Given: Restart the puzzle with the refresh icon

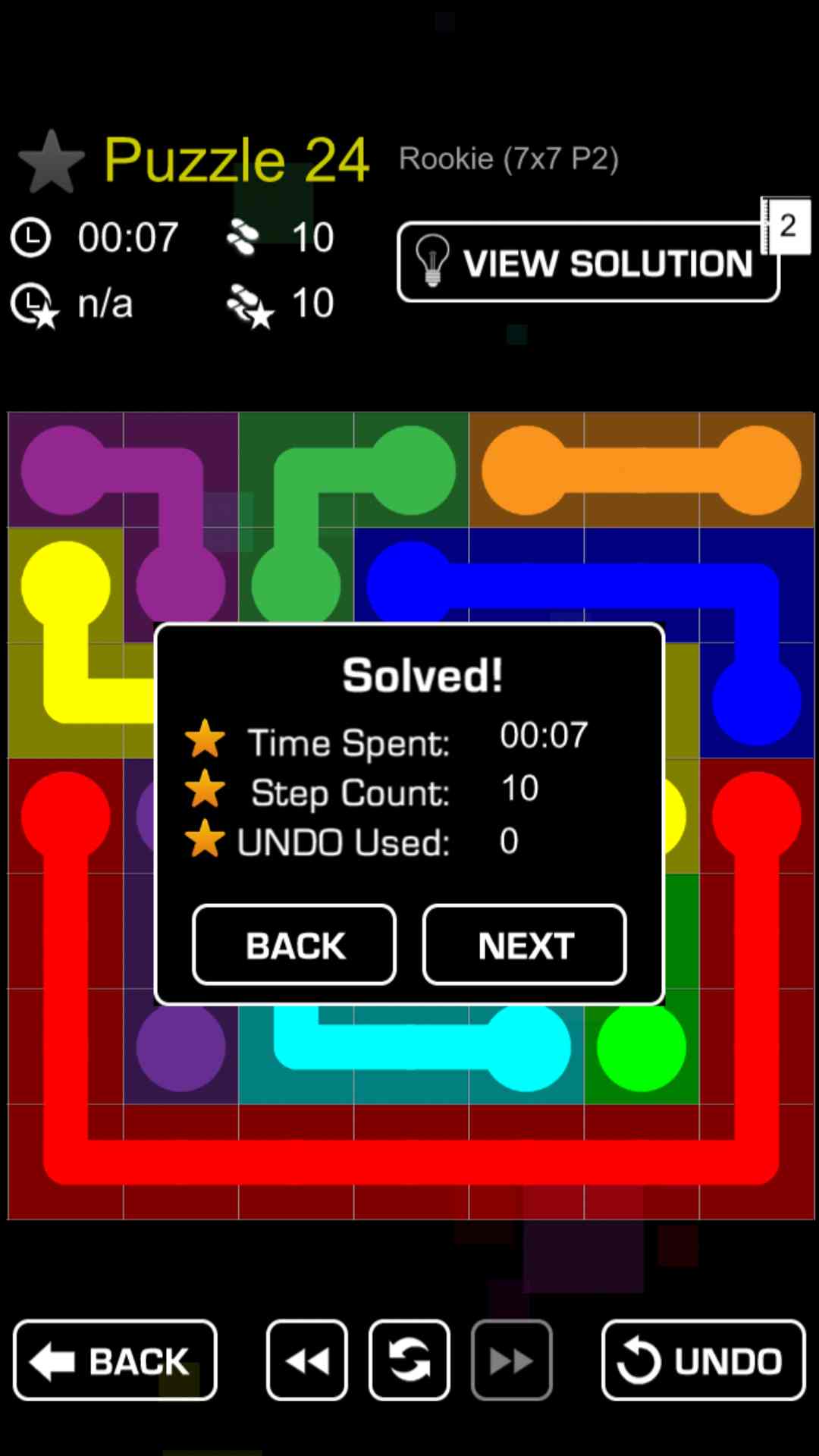Looking at the screenshot, I should coord(409,1360).
